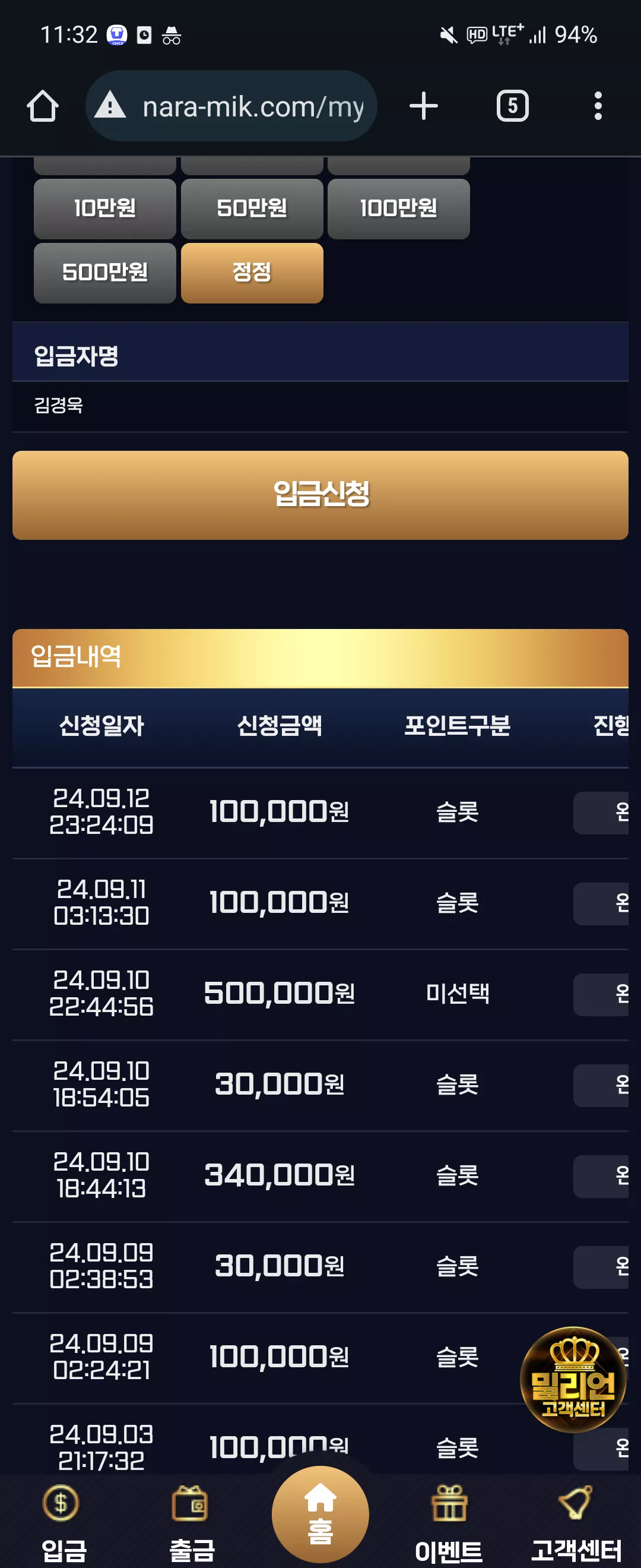The height and width of the screenshot is (1568, 641).
Task: Select the 500만원 amount button
Action: [x=105, y=273]
